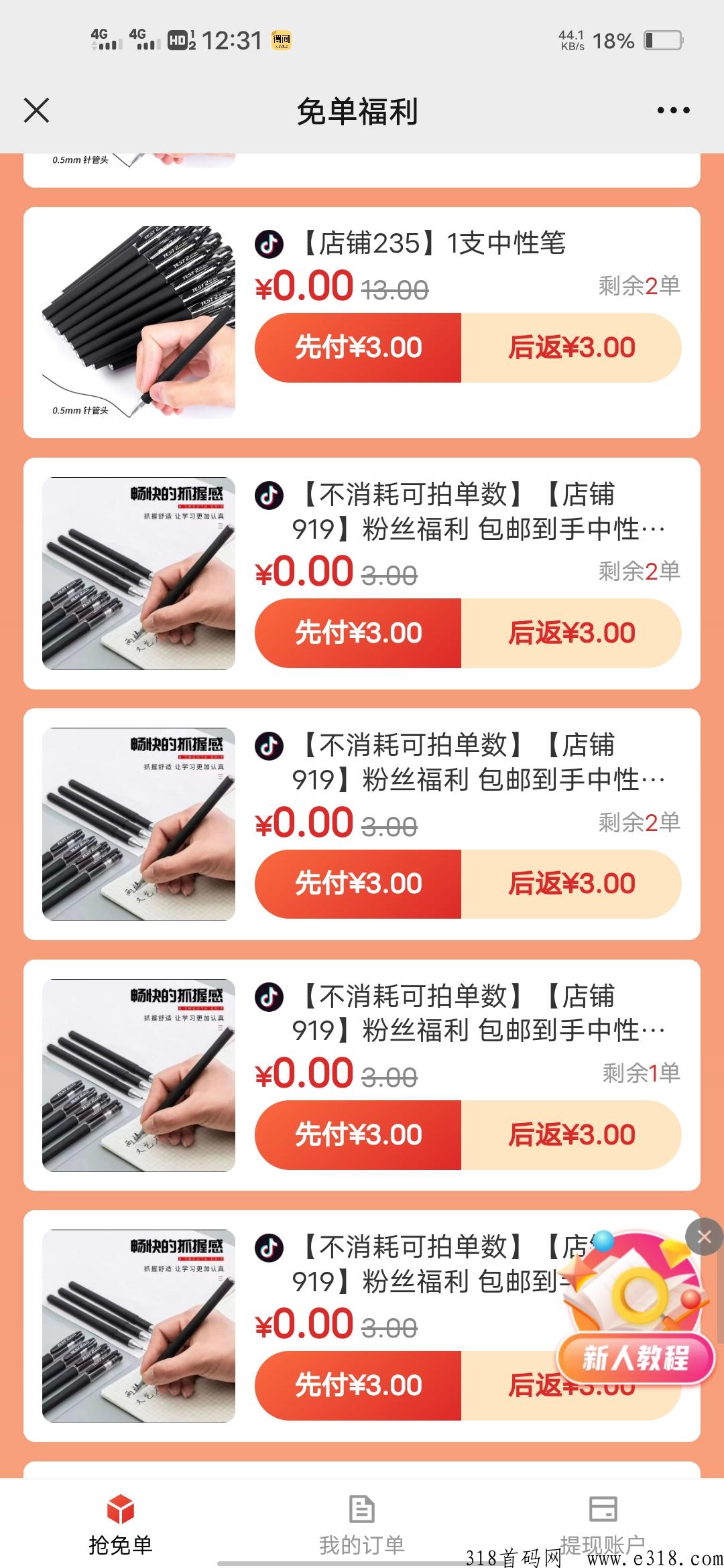Open the pen product thumbnail of 店铺235

point(139,322)
